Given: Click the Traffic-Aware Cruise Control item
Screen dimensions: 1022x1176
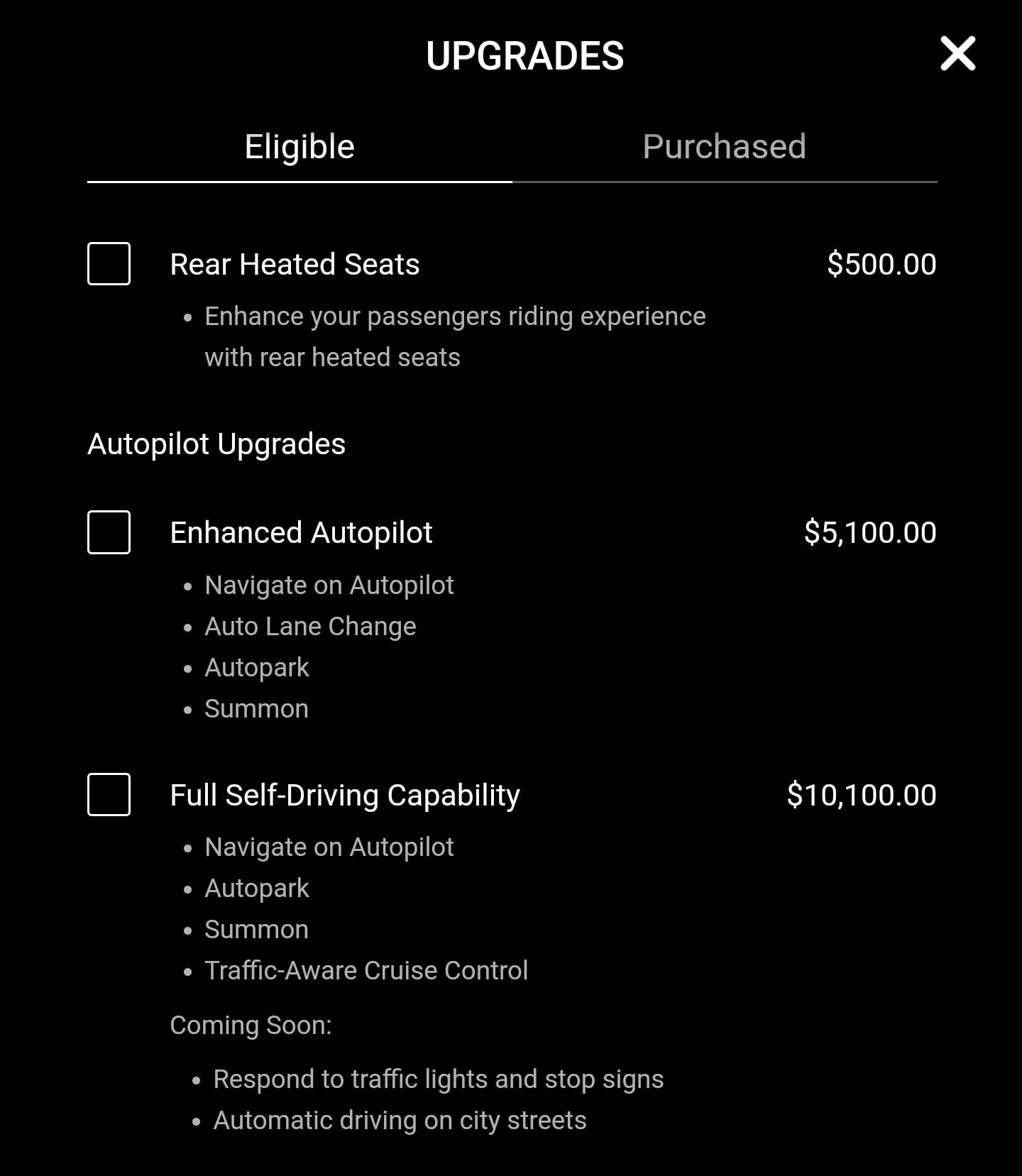Looking at the screenshot, I should click(366, 970).
